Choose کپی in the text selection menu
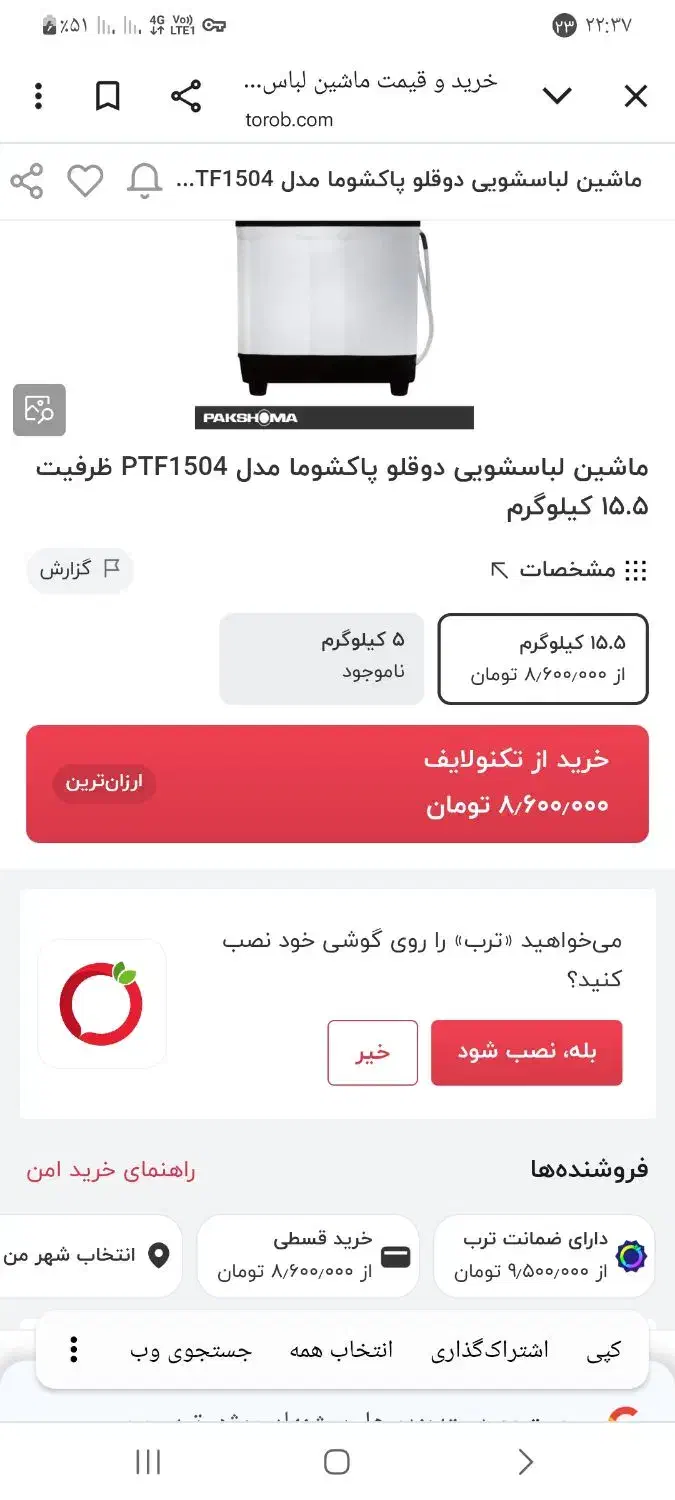Image resolution: width=675 pixels, height=1500 pixels. pyautogui.click(x=603, y=1350)
